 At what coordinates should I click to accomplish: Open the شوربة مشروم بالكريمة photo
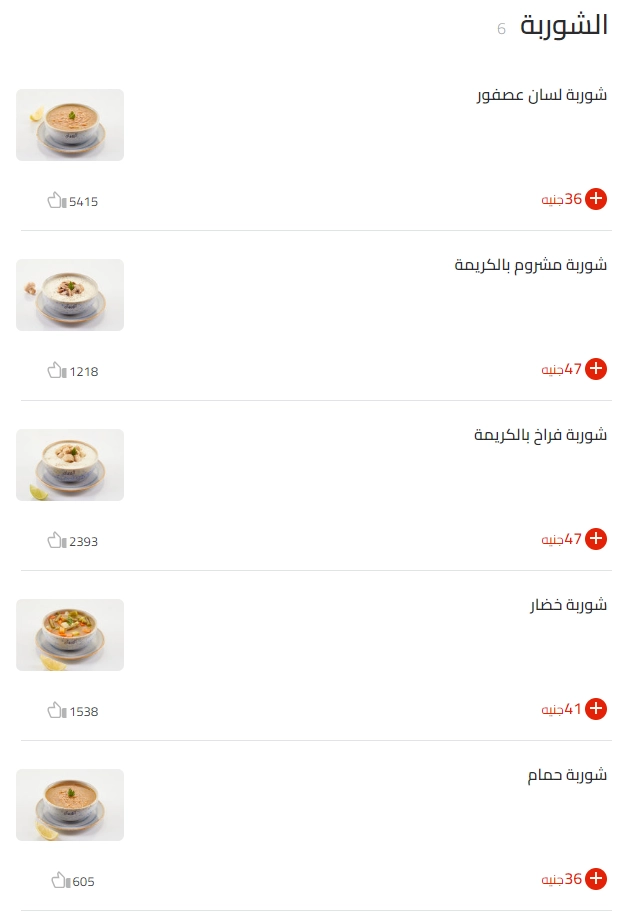pyautogui.click(x=70, y=295)
